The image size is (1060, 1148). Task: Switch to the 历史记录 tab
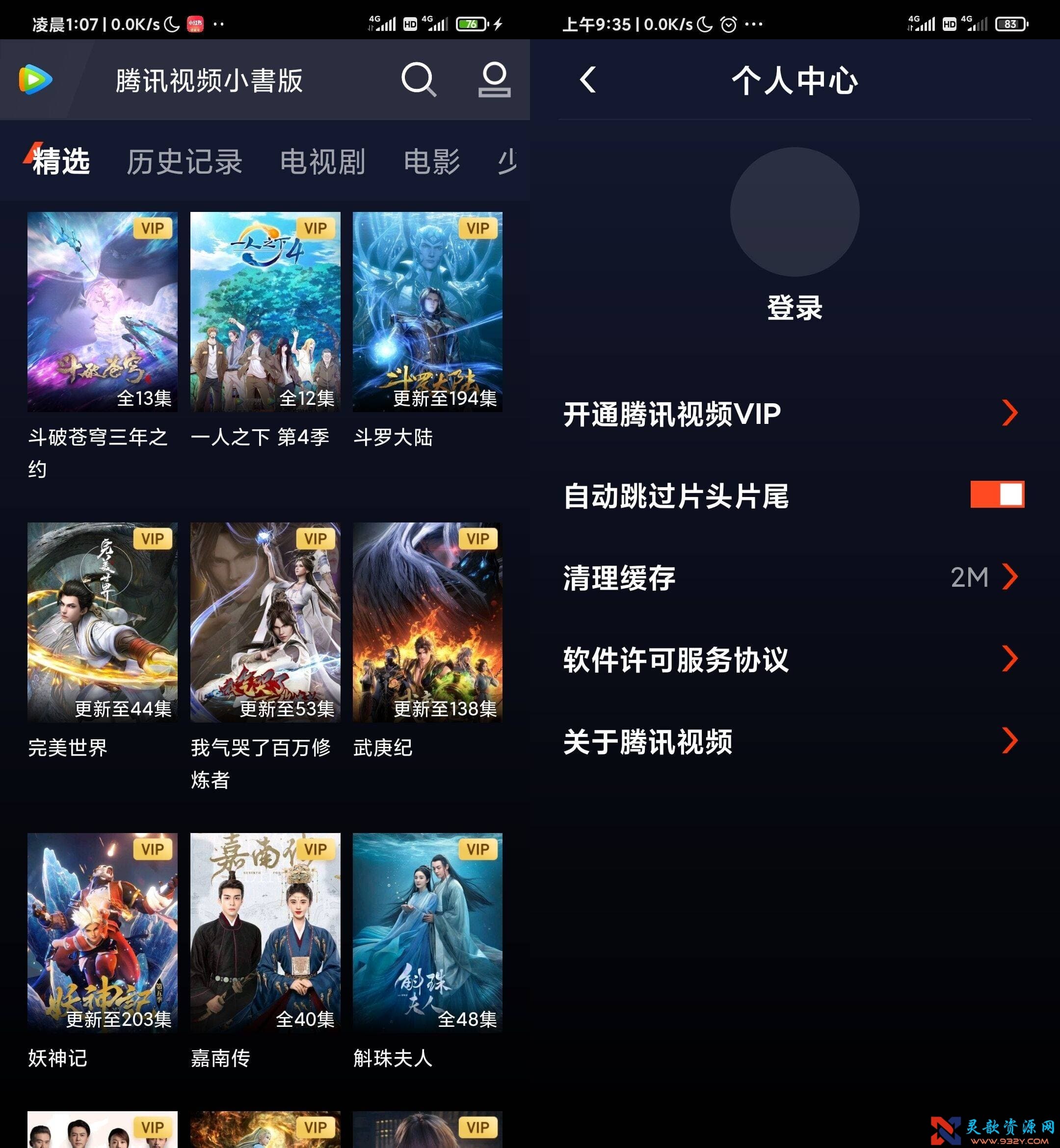point(184,162)
